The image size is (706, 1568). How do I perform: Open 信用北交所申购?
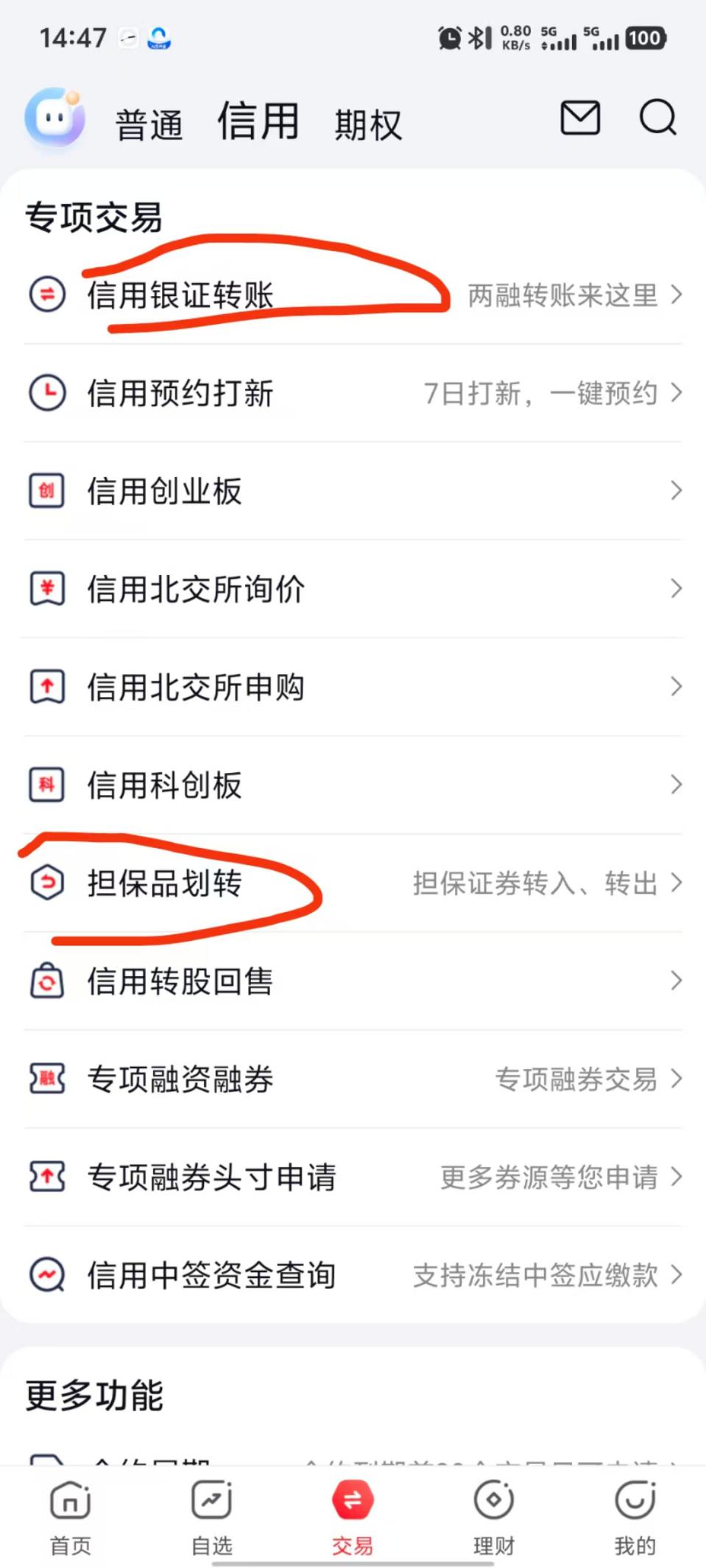(x=353, y=687)
